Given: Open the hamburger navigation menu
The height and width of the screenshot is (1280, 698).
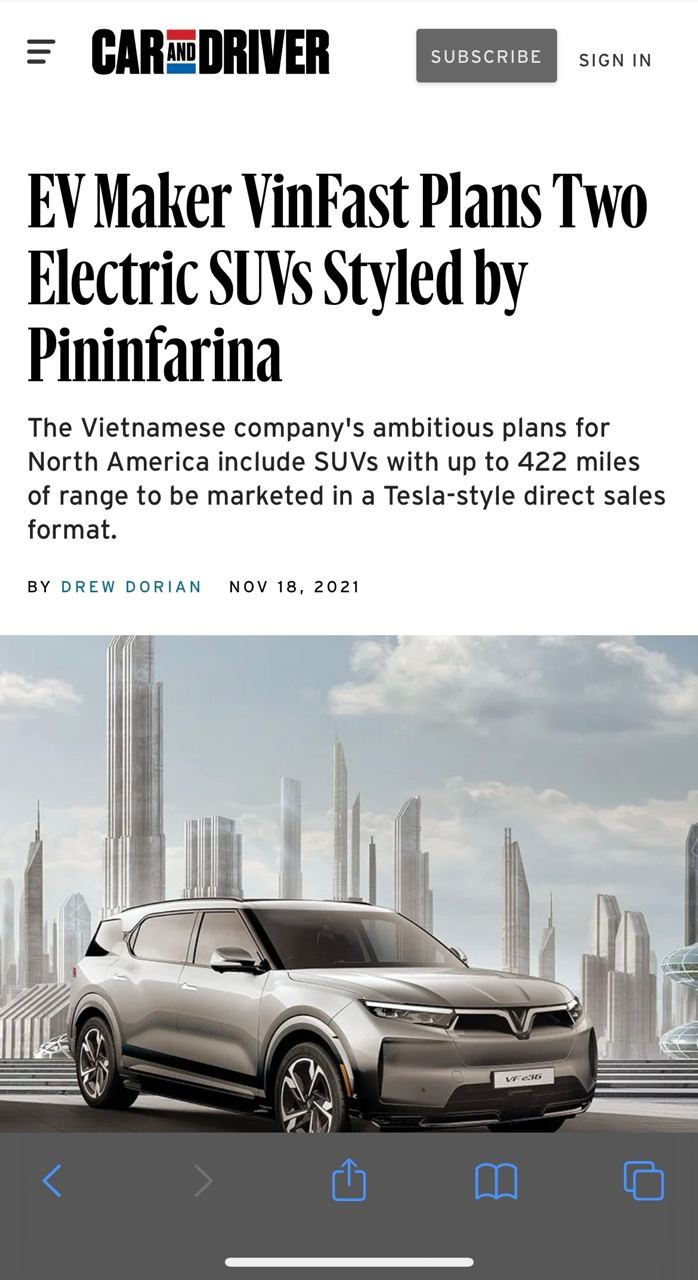Looking at the screenshot, I should (x=40, y=52).
